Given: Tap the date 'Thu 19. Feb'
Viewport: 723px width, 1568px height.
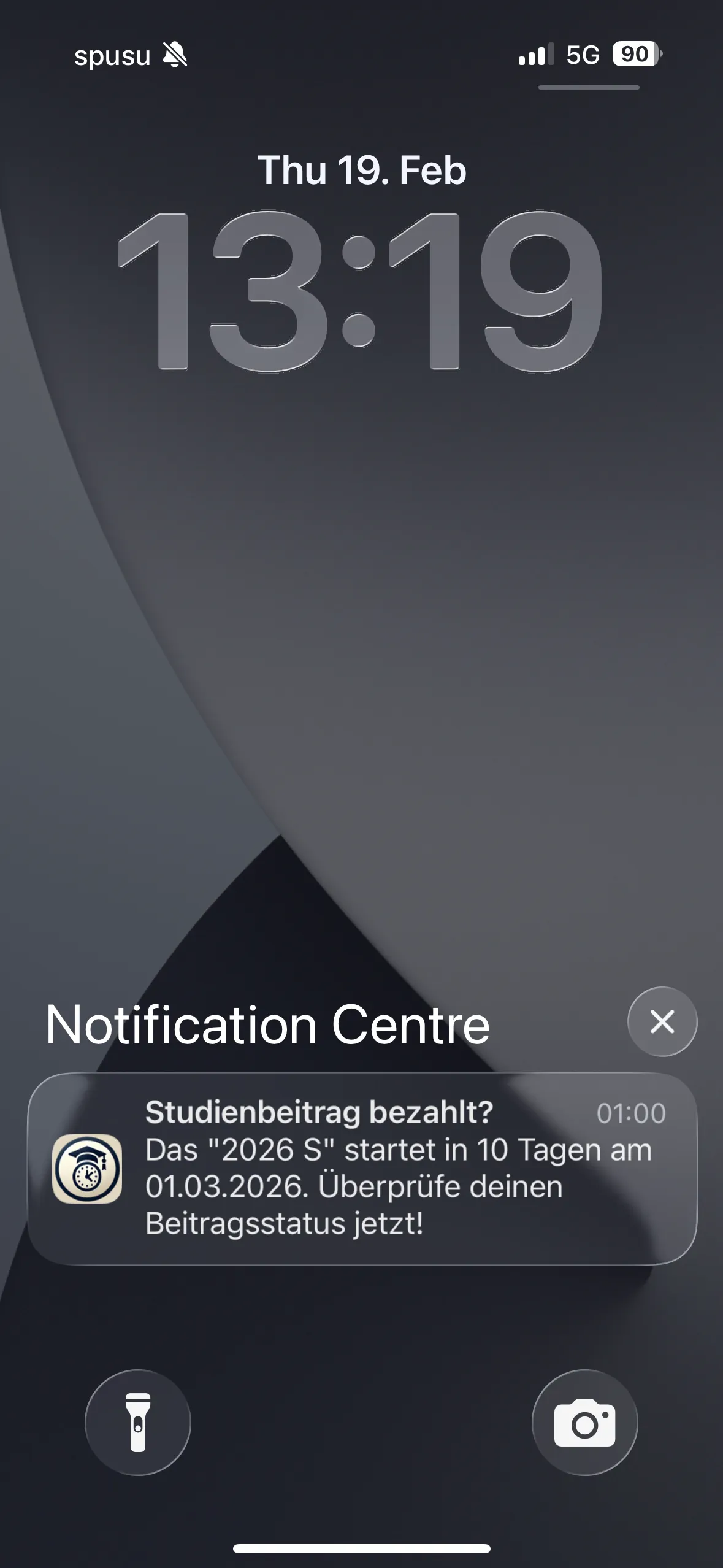Looking at the screenshot, I should pos(361,171).
